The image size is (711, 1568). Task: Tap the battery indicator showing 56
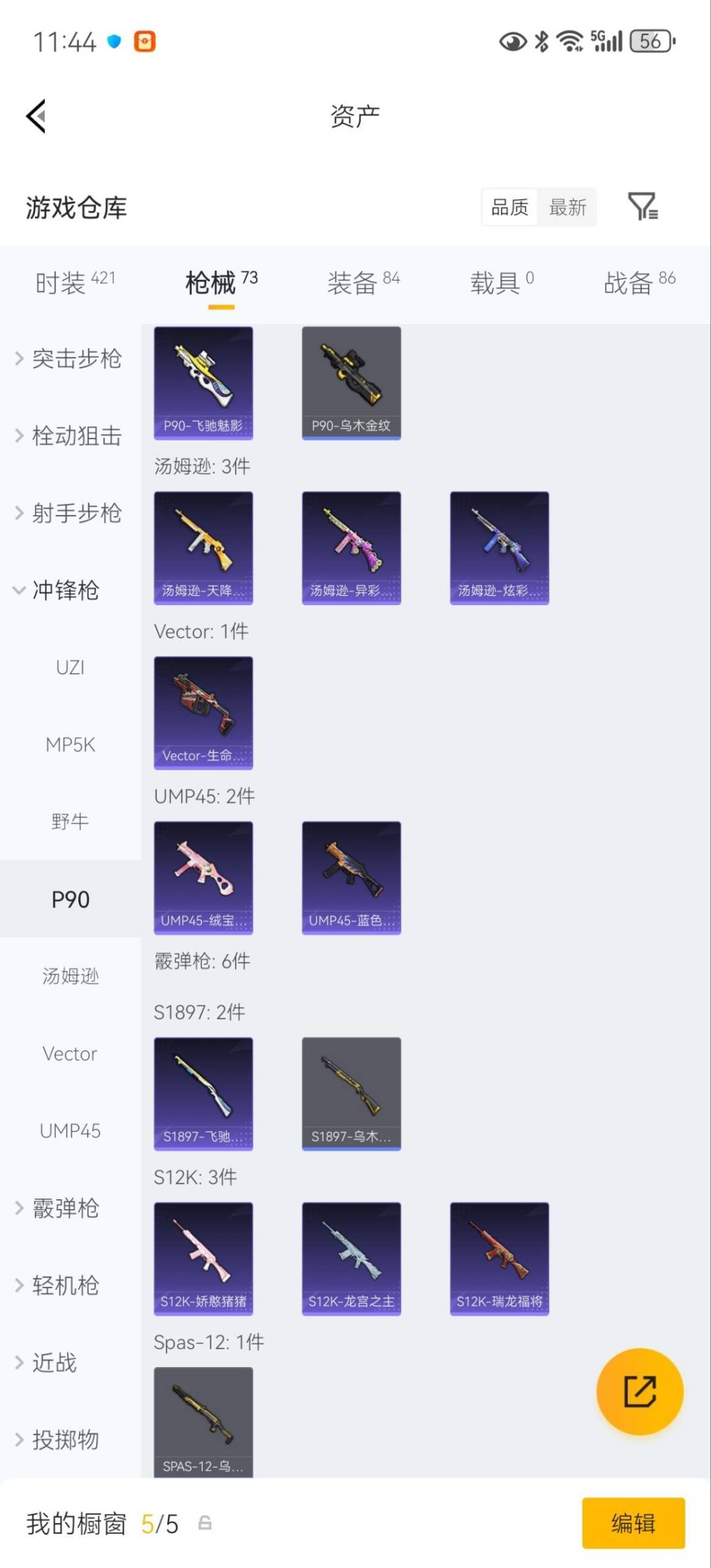point(650,41)
